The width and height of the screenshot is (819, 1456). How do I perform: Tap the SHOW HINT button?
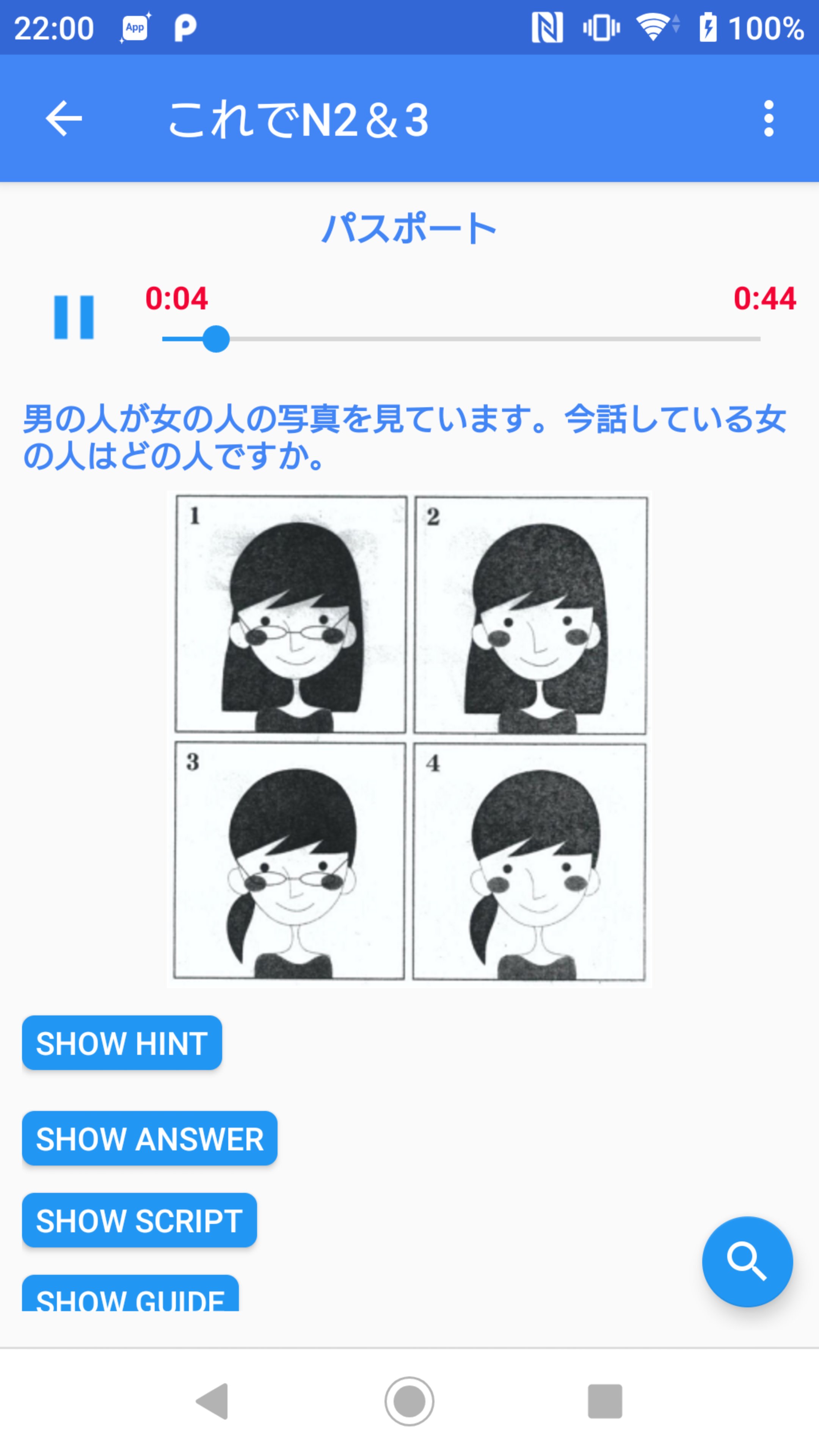click(121, 1043)
